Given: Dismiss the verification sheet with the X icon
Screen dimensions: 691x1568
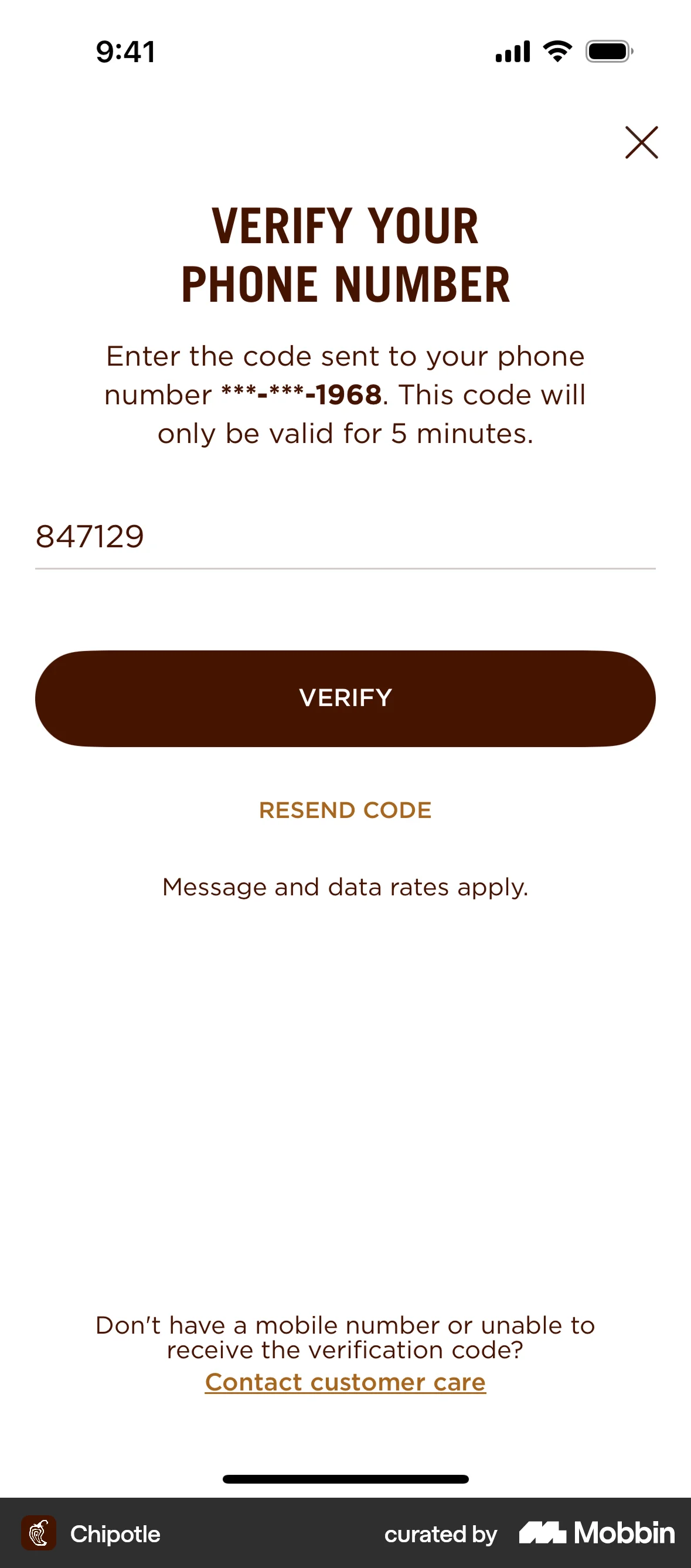Looking at the screenshot, I should click(x=641, y=143).
